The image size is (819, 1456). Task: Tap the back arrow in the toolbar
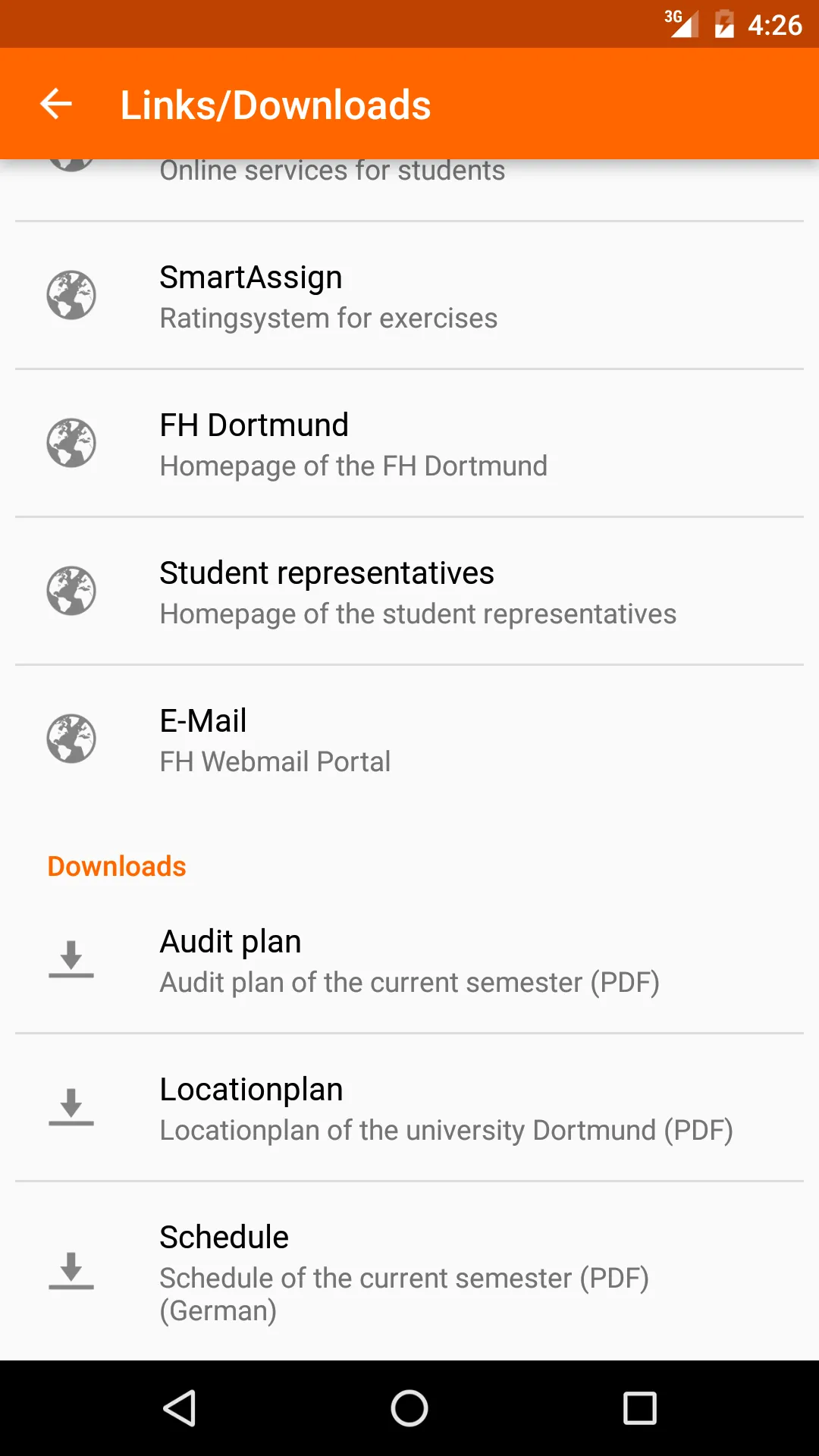click(x=55, y=103)
